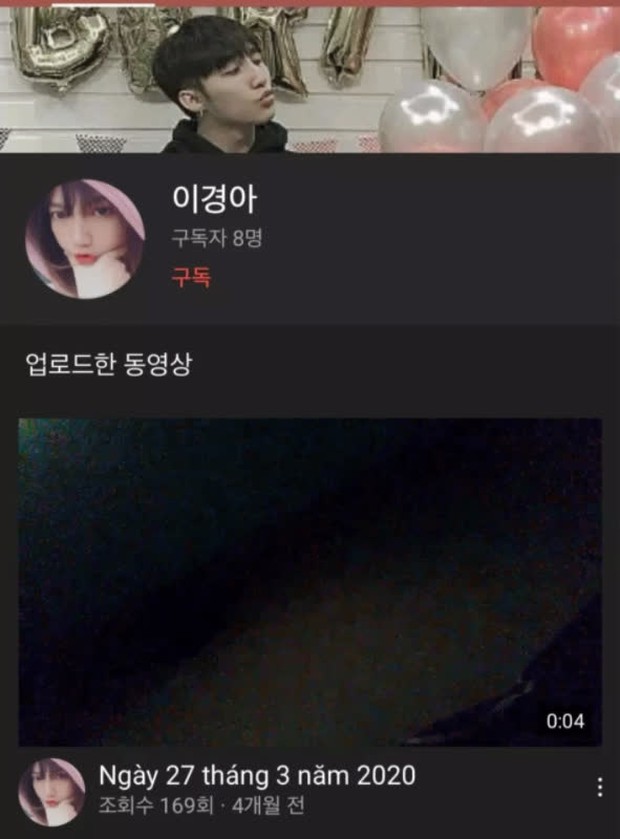Open the 0:04 video thumbnail
The image size is (620, 839).
(310, 581)
